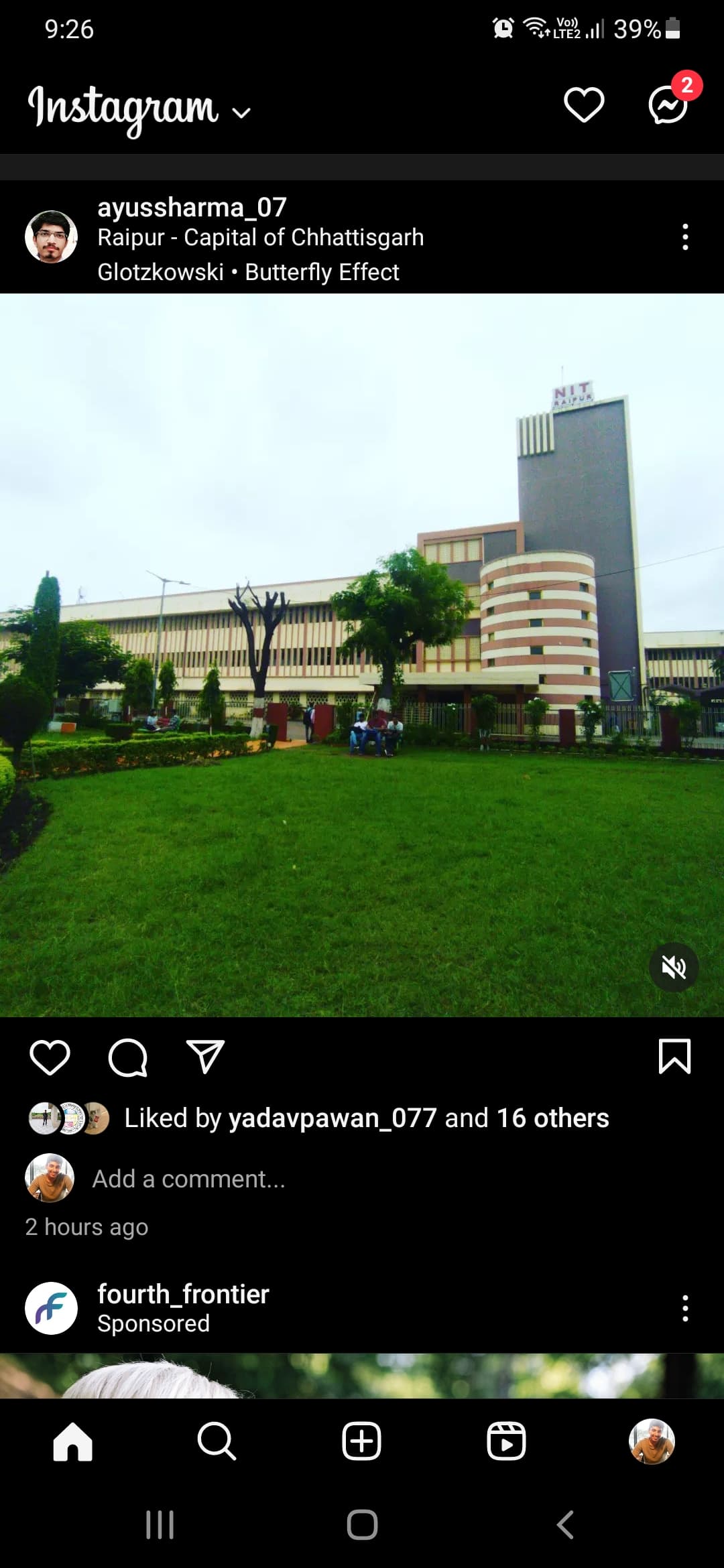Image resolution: width=724 pixels, height=1568 pixels.
Task: Open the notifications heart icon
Action: [584, 105]
